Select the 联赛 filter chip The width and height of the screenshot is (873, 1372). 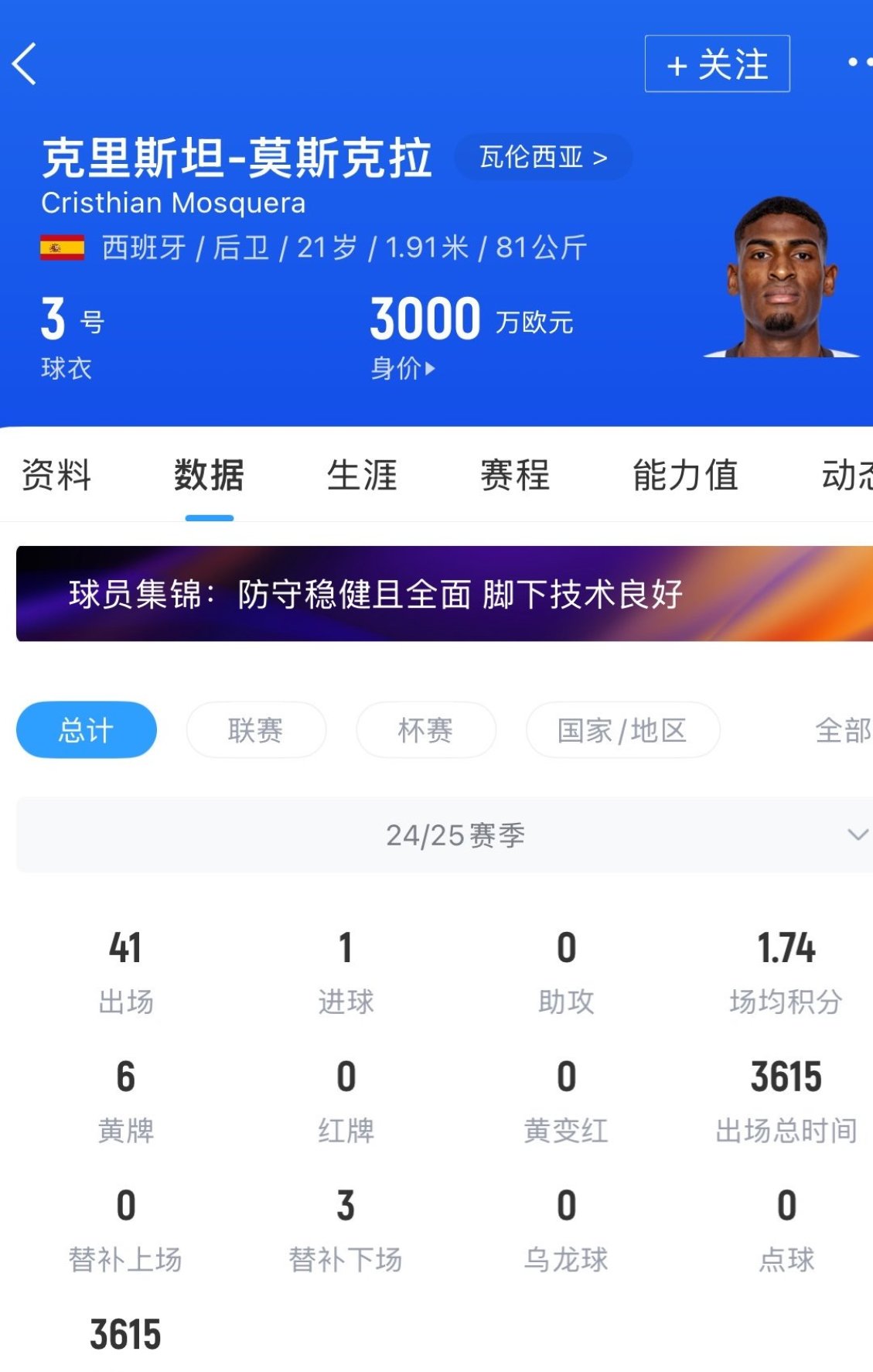click(x=256, y=730)
